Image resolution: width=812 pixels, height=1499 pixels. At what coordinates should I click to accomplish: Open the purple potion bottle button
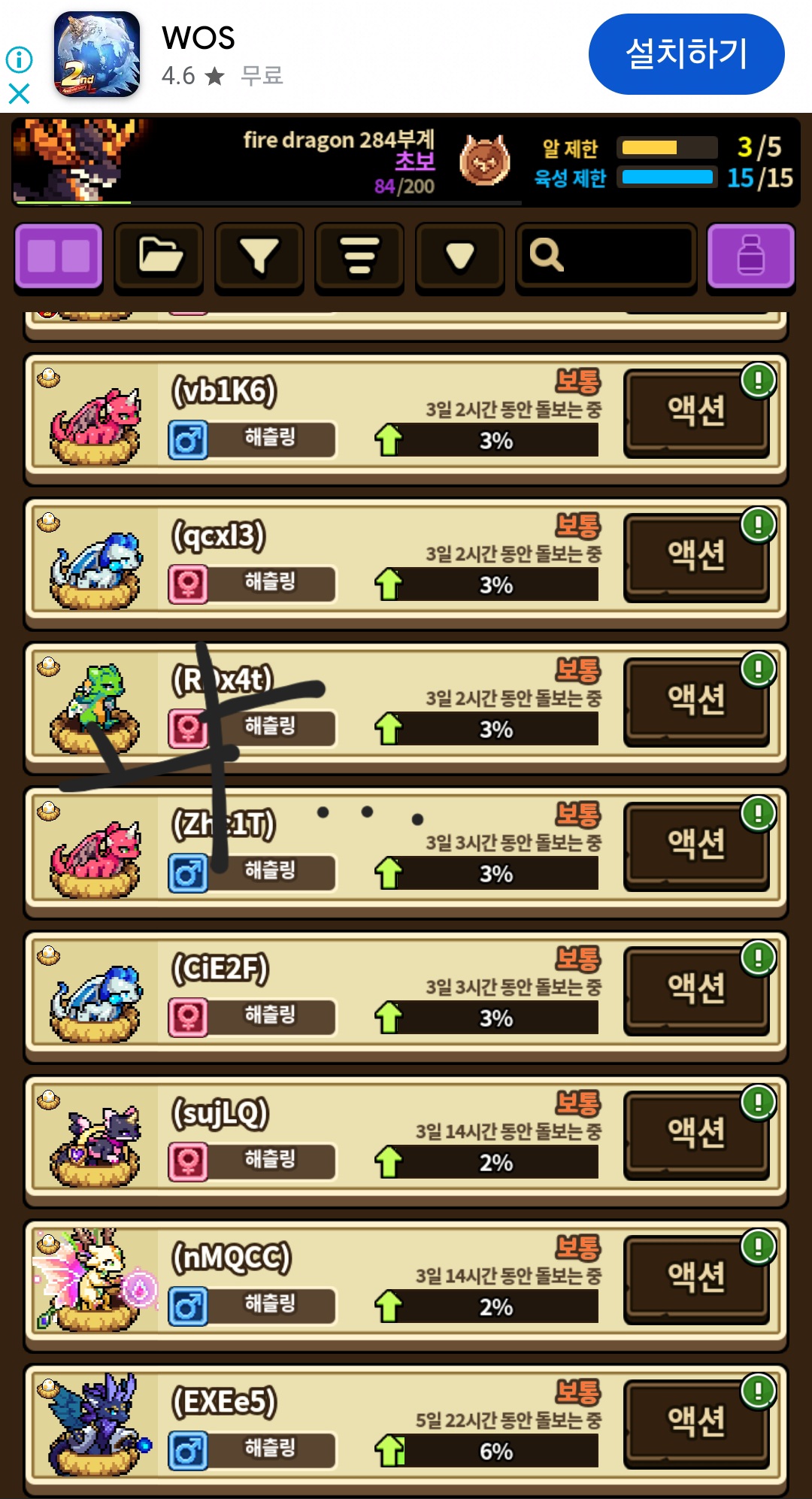click(750, 256)
